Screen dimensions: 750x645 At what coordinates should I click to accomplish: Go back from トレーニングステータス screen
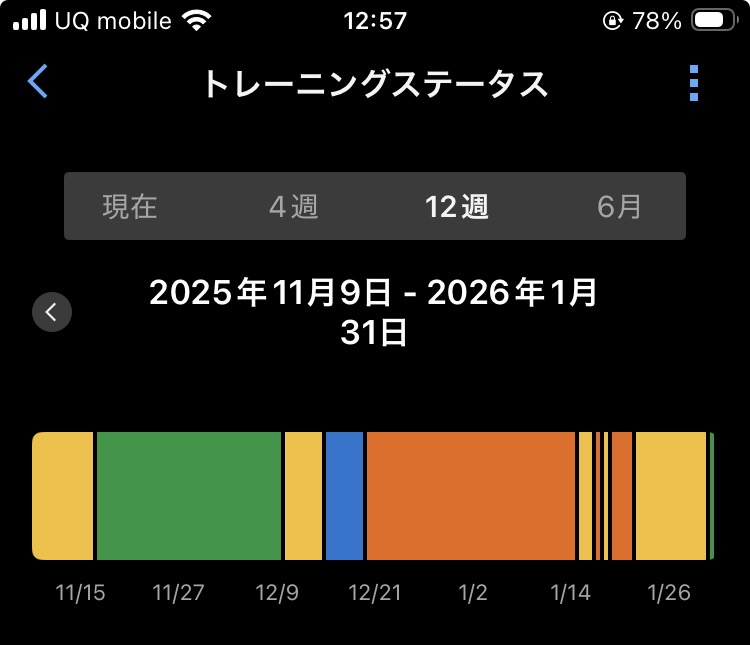pyautogui.click(x=38, y=82)
